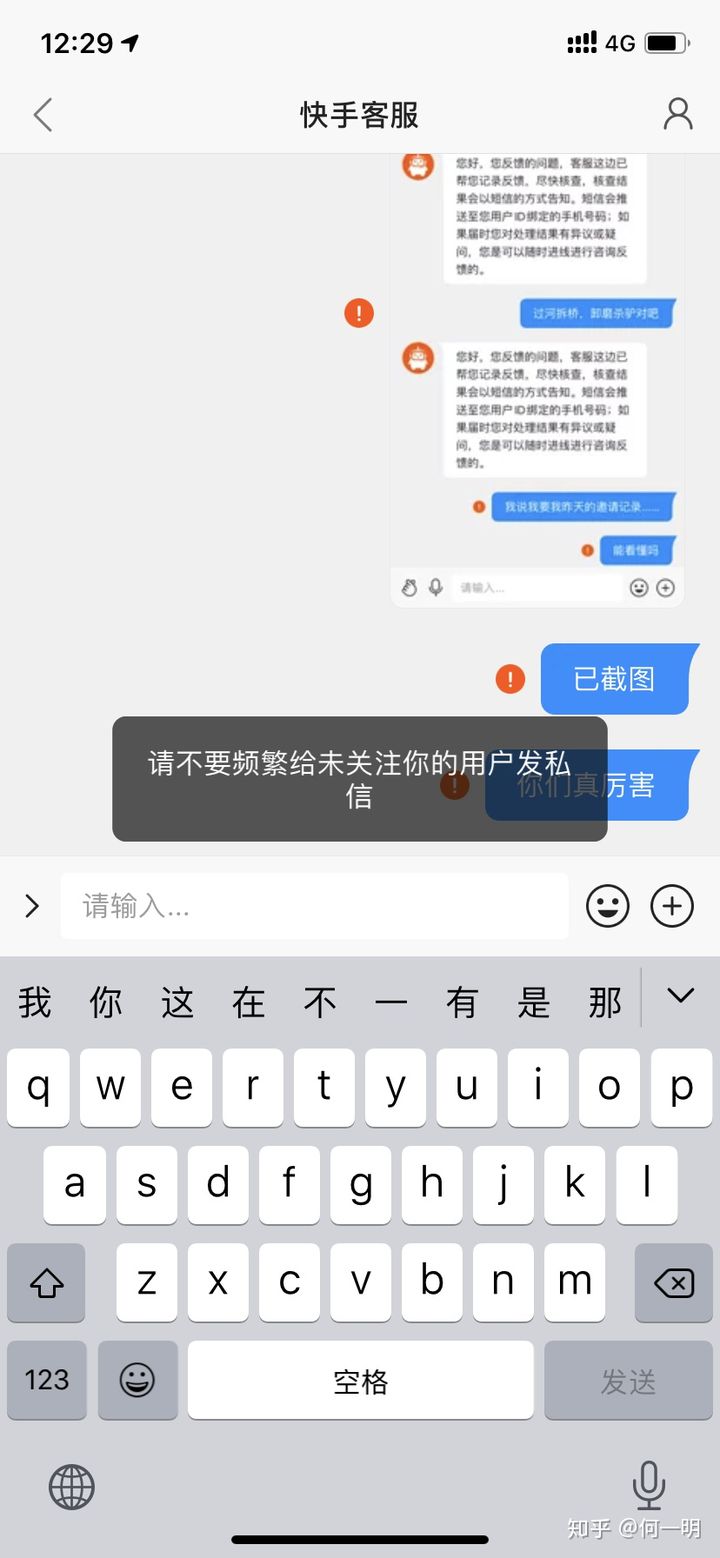Go back with the top-left chevron
The image size is (720, 1558).
pyautogui.click(x=42, y=114)
